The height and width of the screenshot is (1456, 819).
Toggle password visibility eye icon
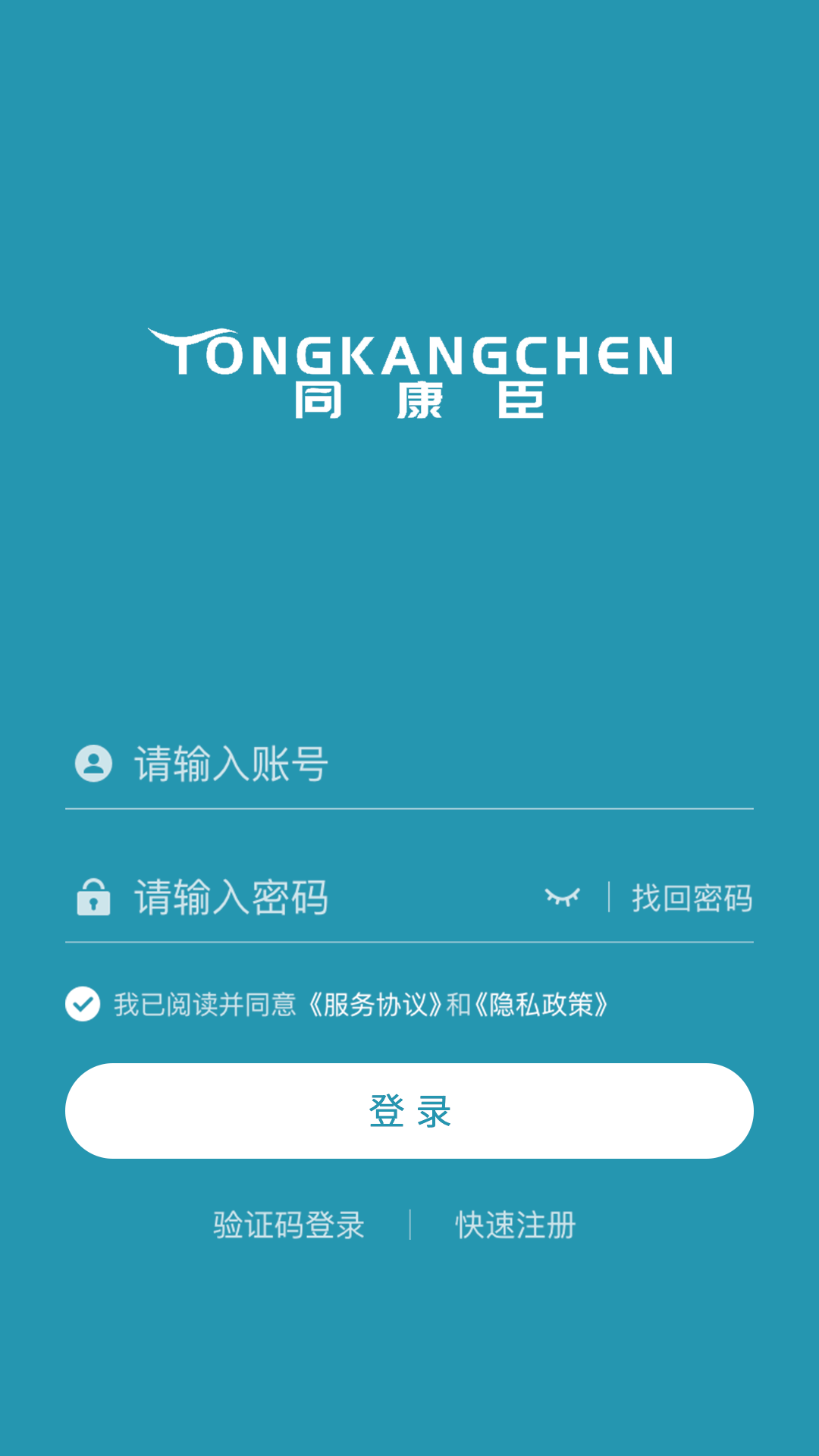coord(562,898)
